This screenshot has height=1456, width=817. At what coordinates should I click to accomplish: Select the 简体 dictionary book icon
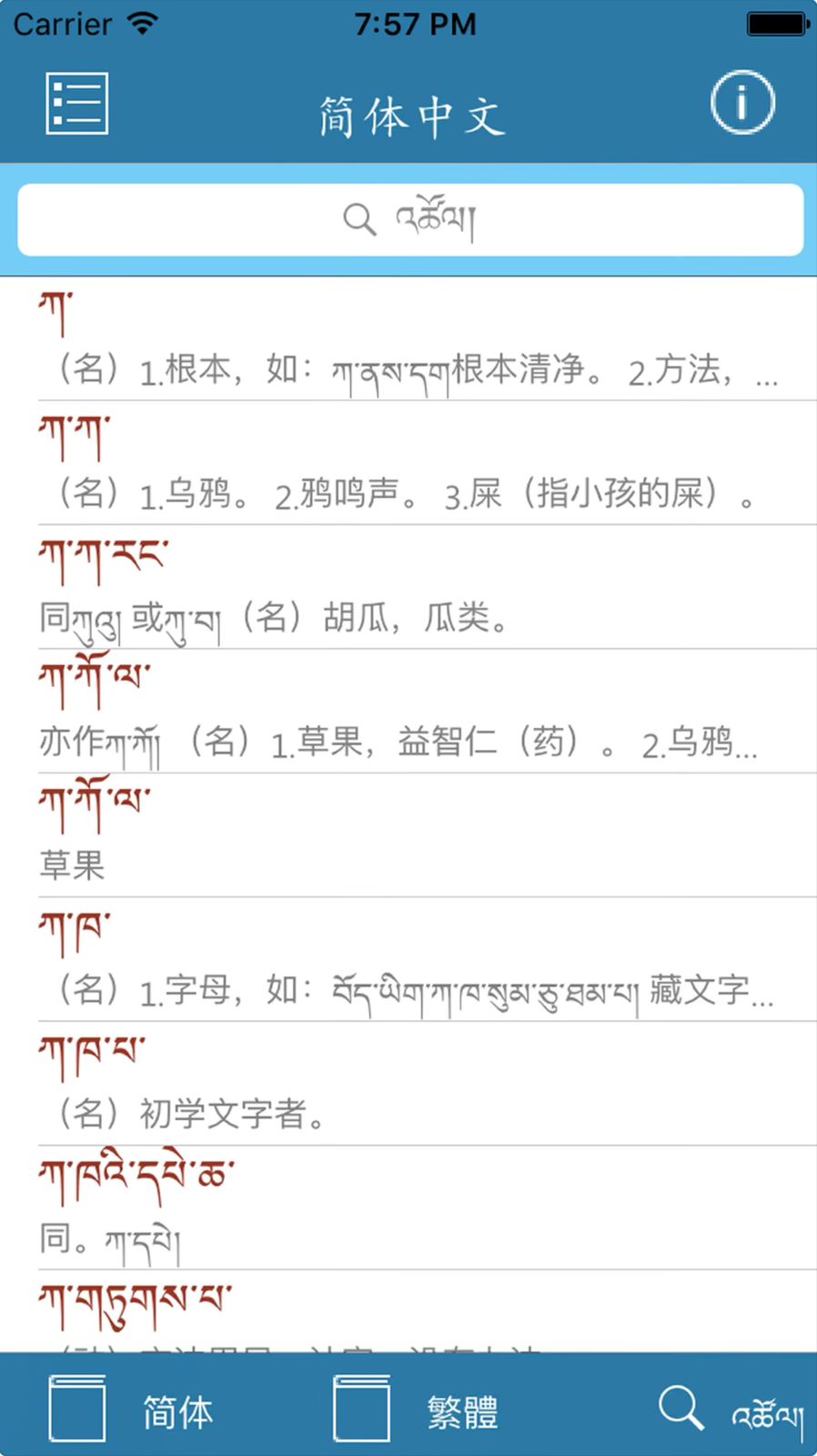point(76,1406)
